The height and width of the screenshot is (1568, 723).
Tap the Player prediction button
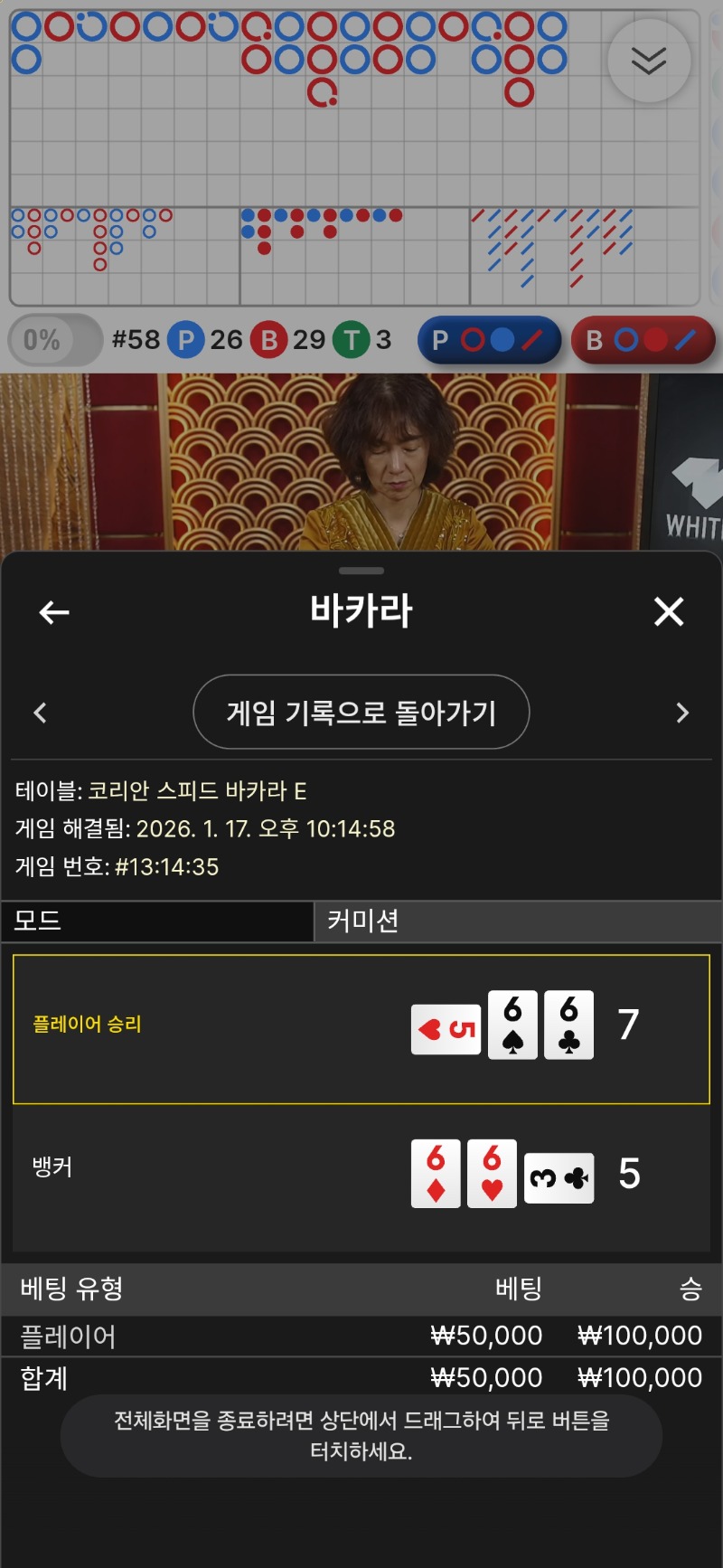489,340
